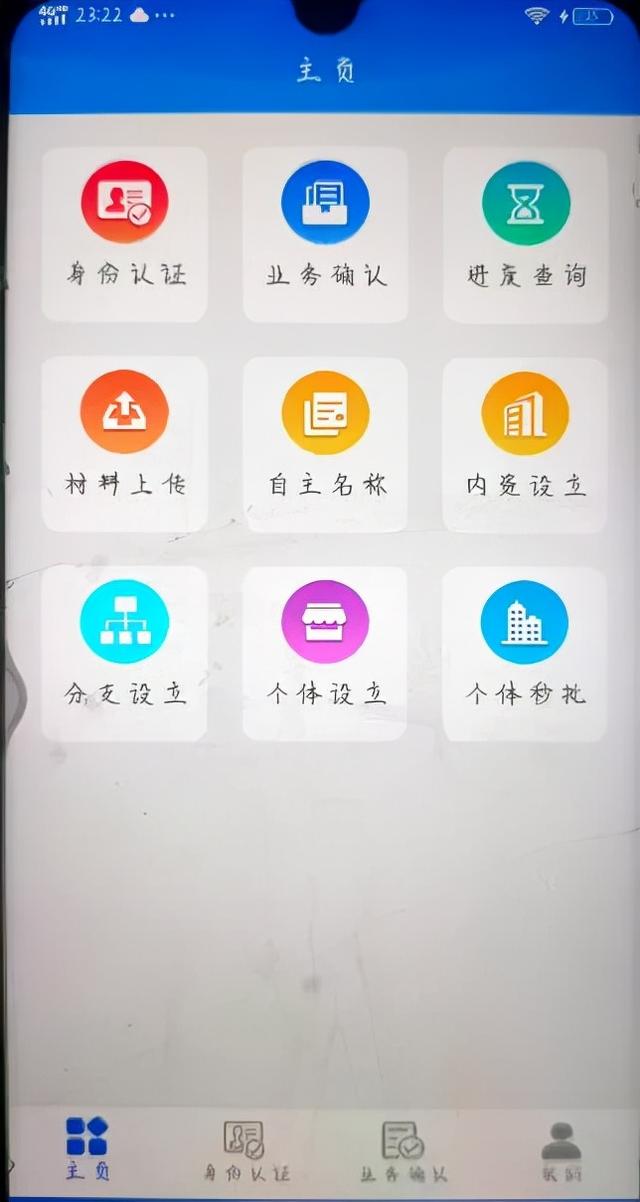This screenshot has height=1202, width=640.
Task: Select the 自主名称 tile
Action: pos(325,445)
